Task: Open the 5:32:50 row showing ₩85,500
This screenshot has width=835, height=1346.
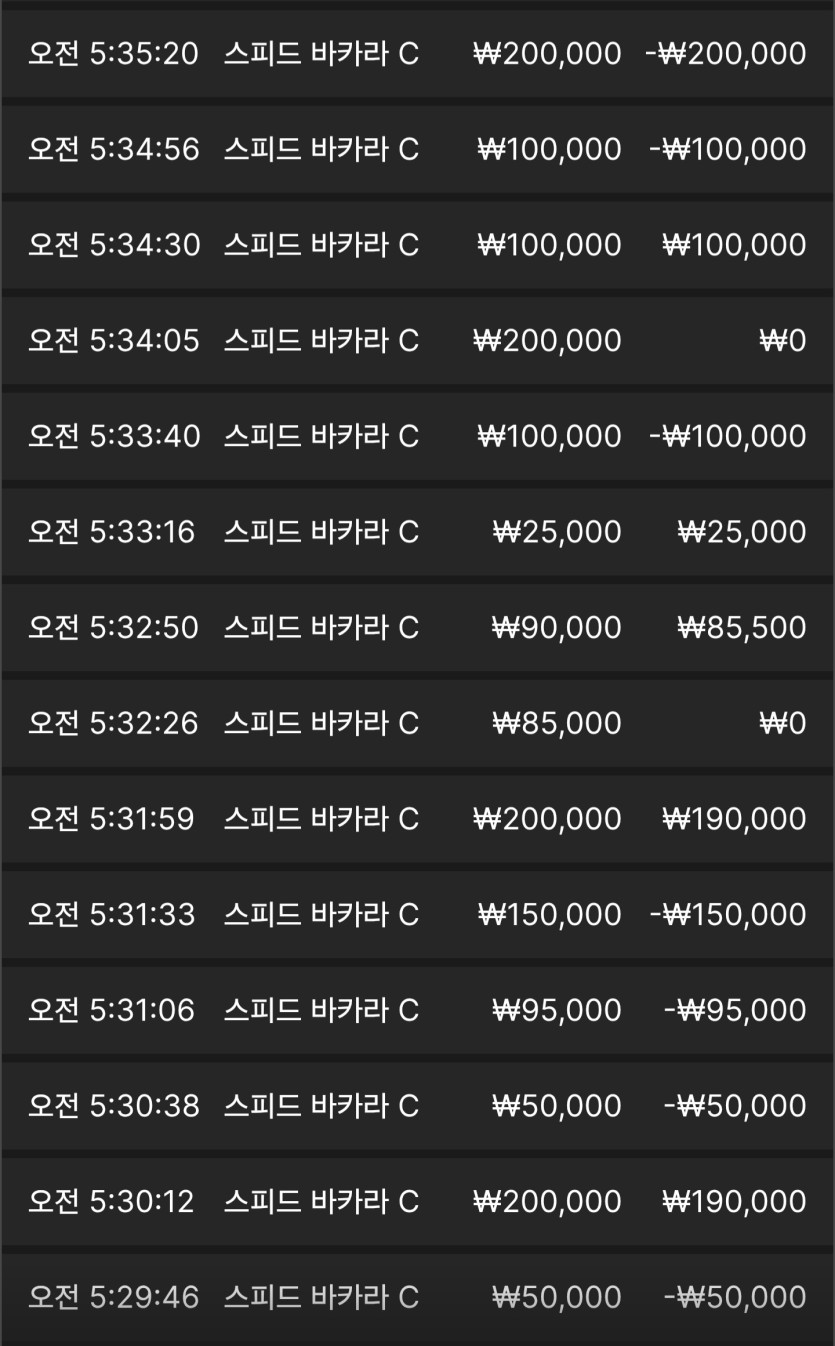Action: [417, 628]
